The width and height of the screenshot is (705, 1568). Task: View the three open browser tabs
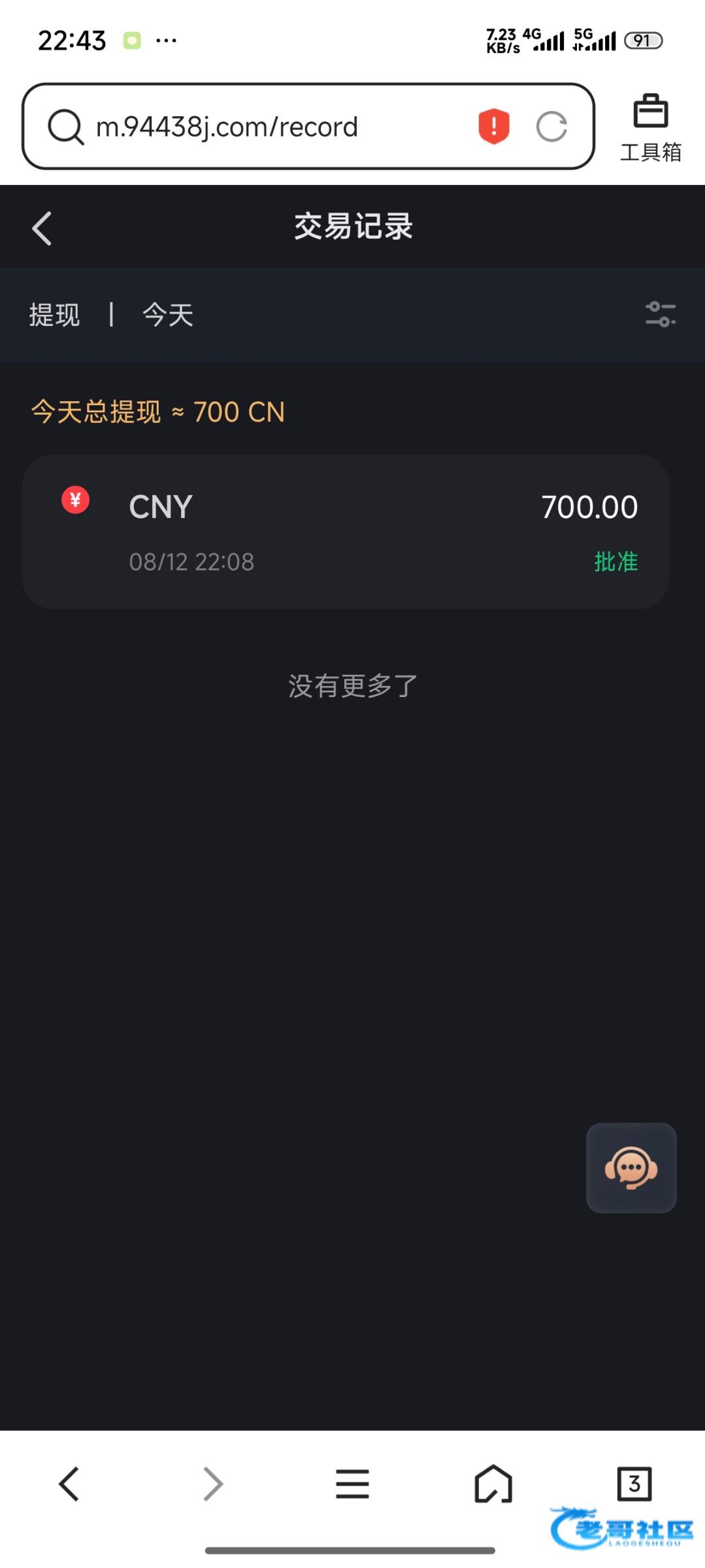tap(634, 1484)
